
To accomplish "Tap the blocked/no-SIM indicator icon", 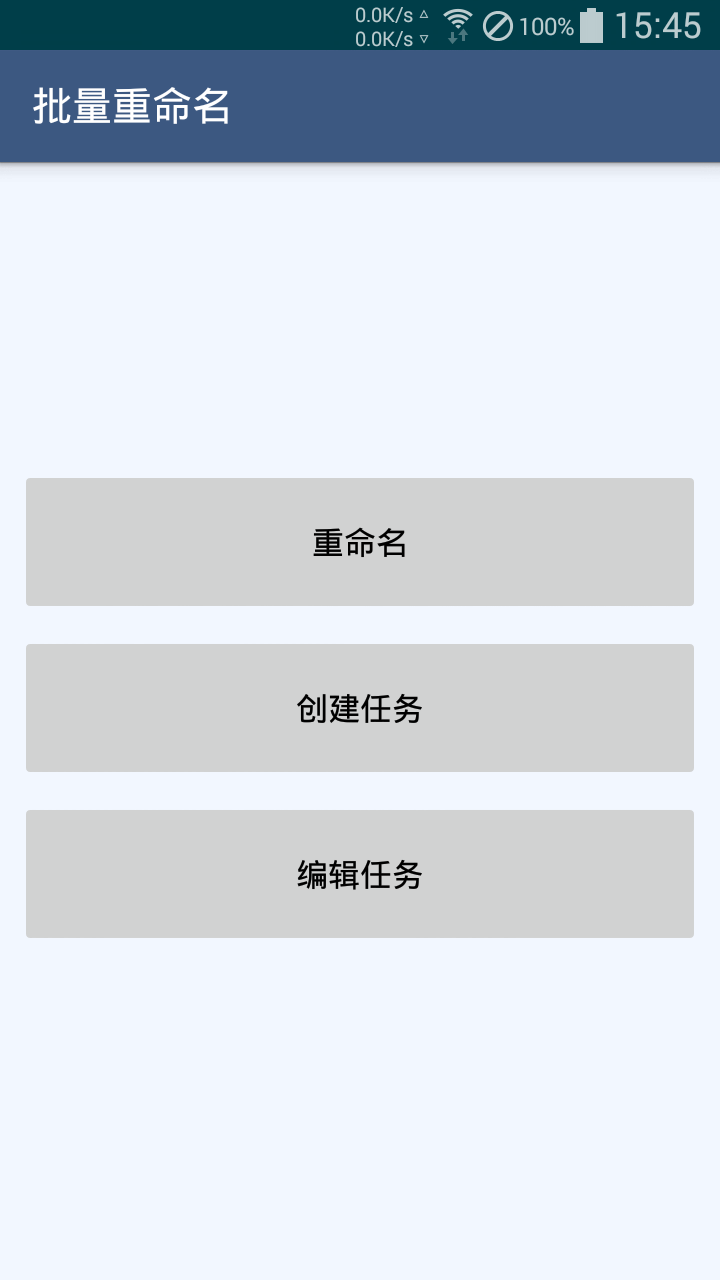I will coord(498,26).
